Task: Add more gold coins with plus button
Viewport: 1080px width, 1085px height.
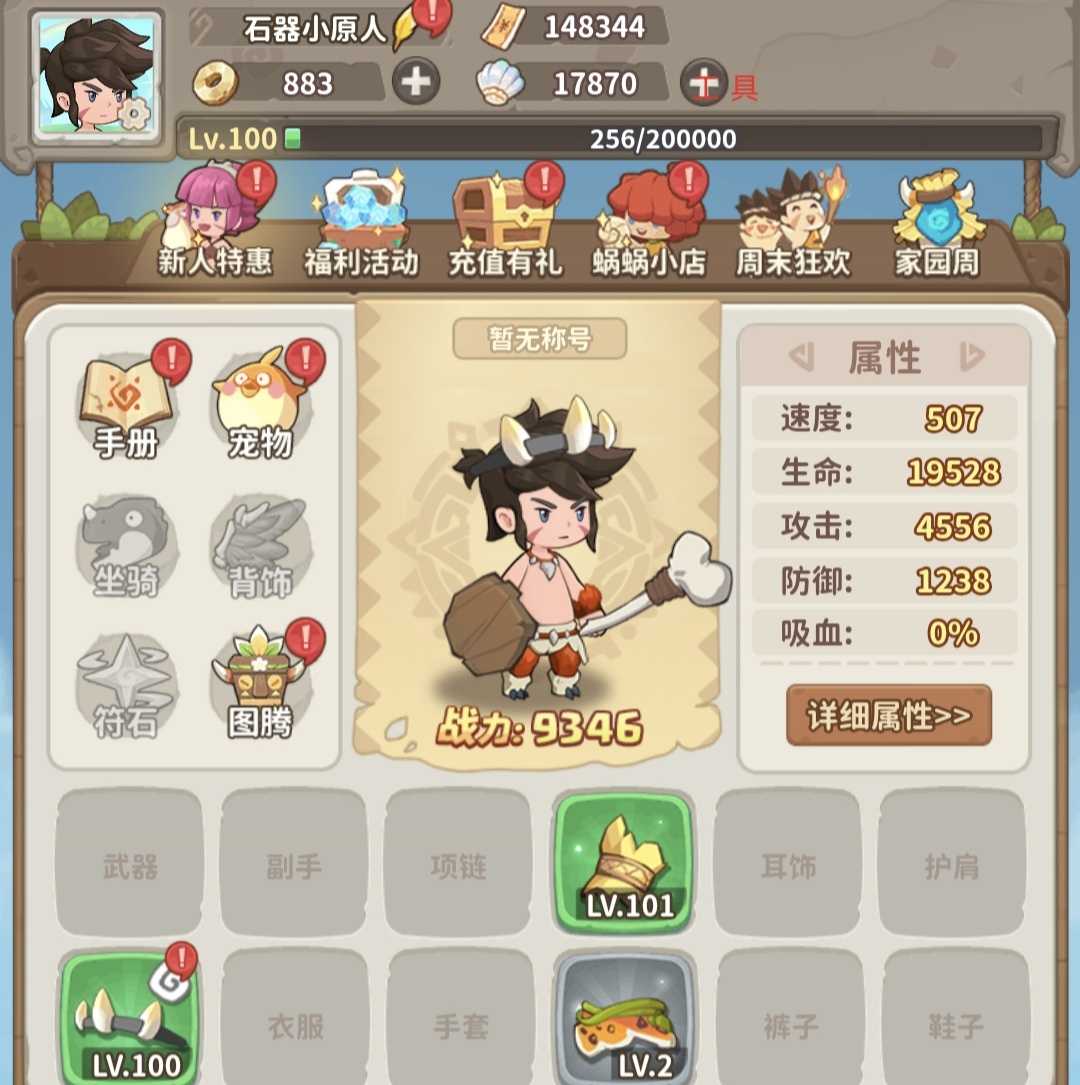Action: (416, 82)
